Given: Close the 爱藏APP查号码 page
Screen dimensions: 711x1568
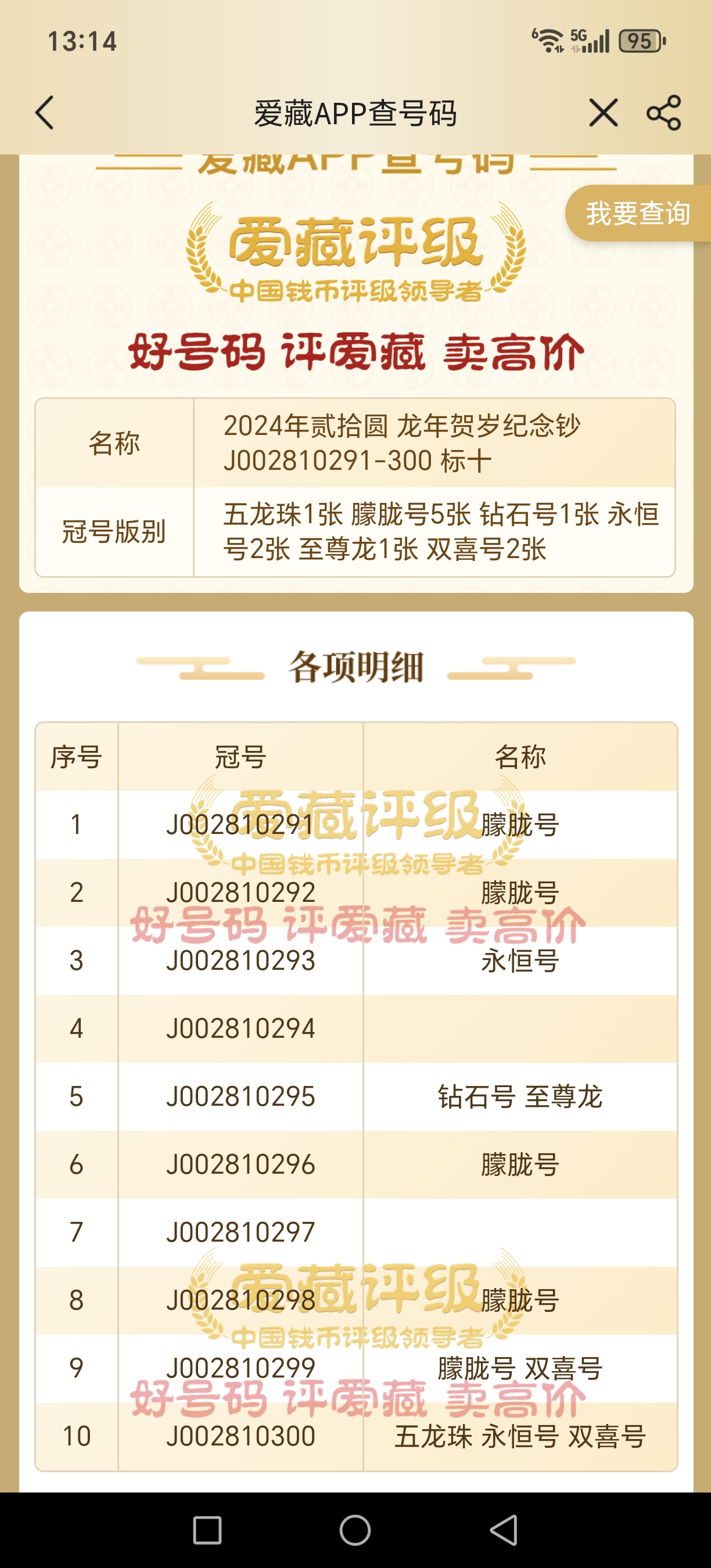Looking at the screenshot, I should (602, 113).
